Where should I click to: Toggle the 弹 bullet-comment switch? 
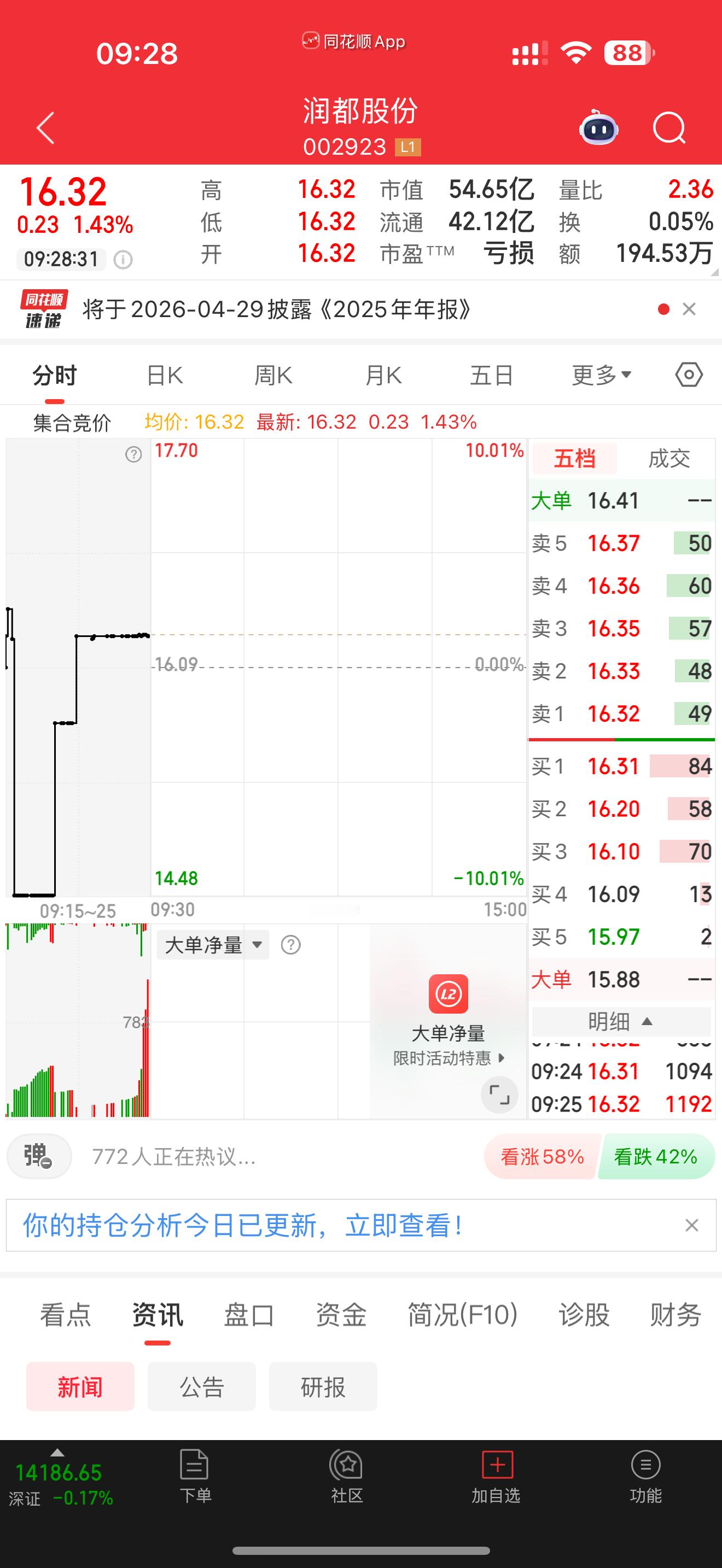pos(38,1156)
